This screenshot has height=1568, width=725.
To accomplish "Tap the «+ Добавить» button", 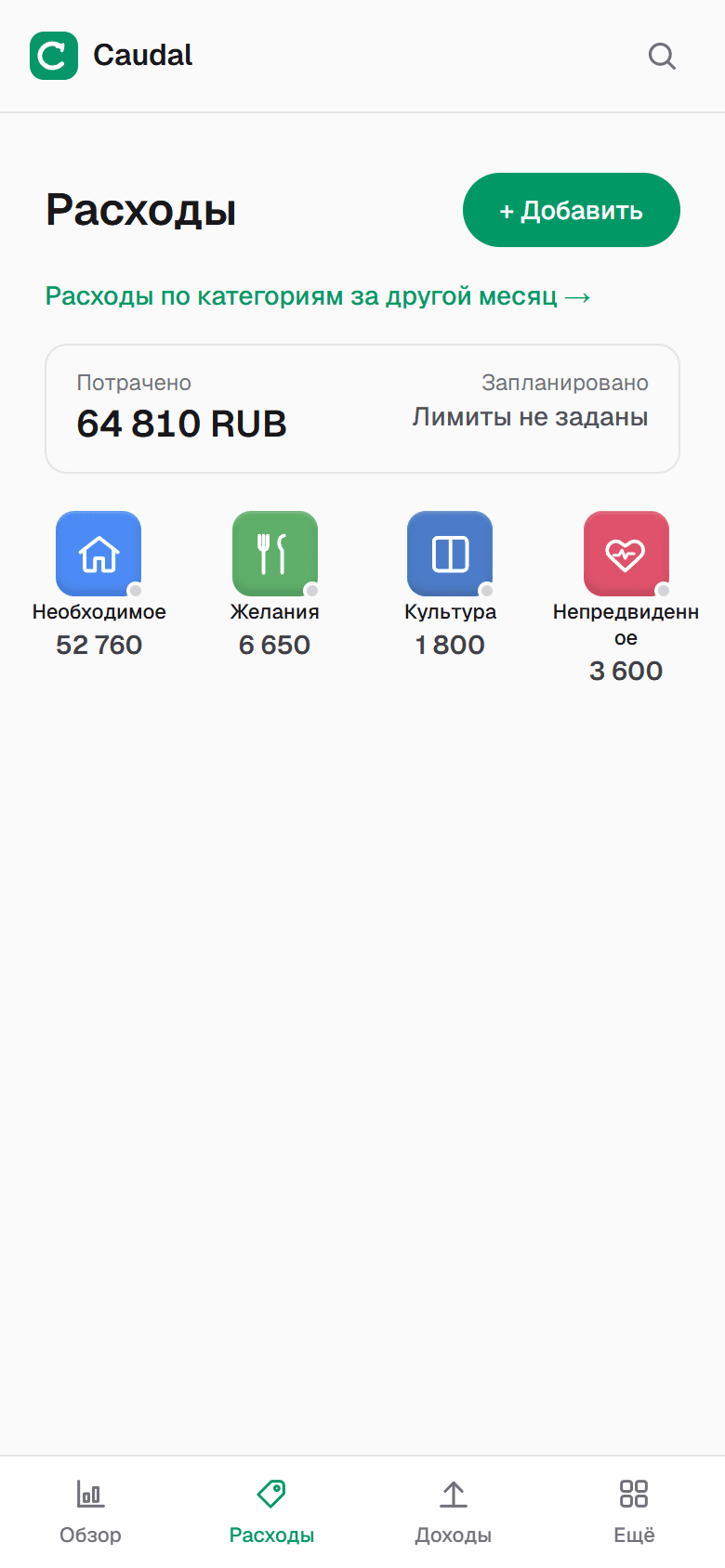I will (572, 210).
